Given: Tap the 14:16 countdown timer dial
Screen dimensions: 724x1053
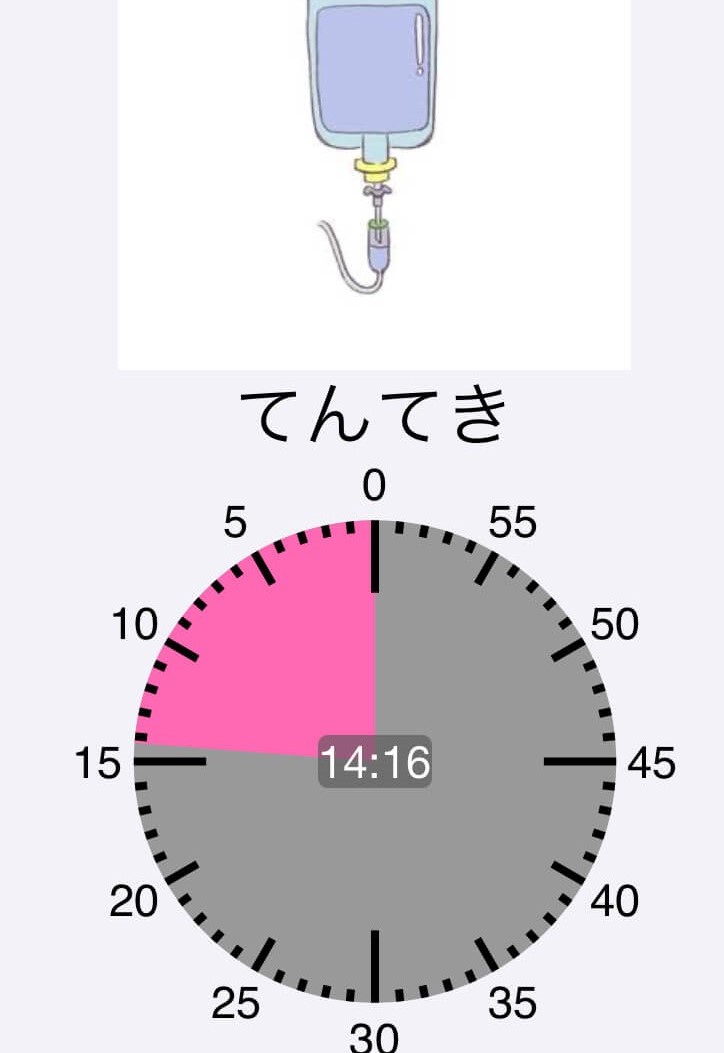Looking at the screenshot, I should pyautogui.click(x=375, y=762).
